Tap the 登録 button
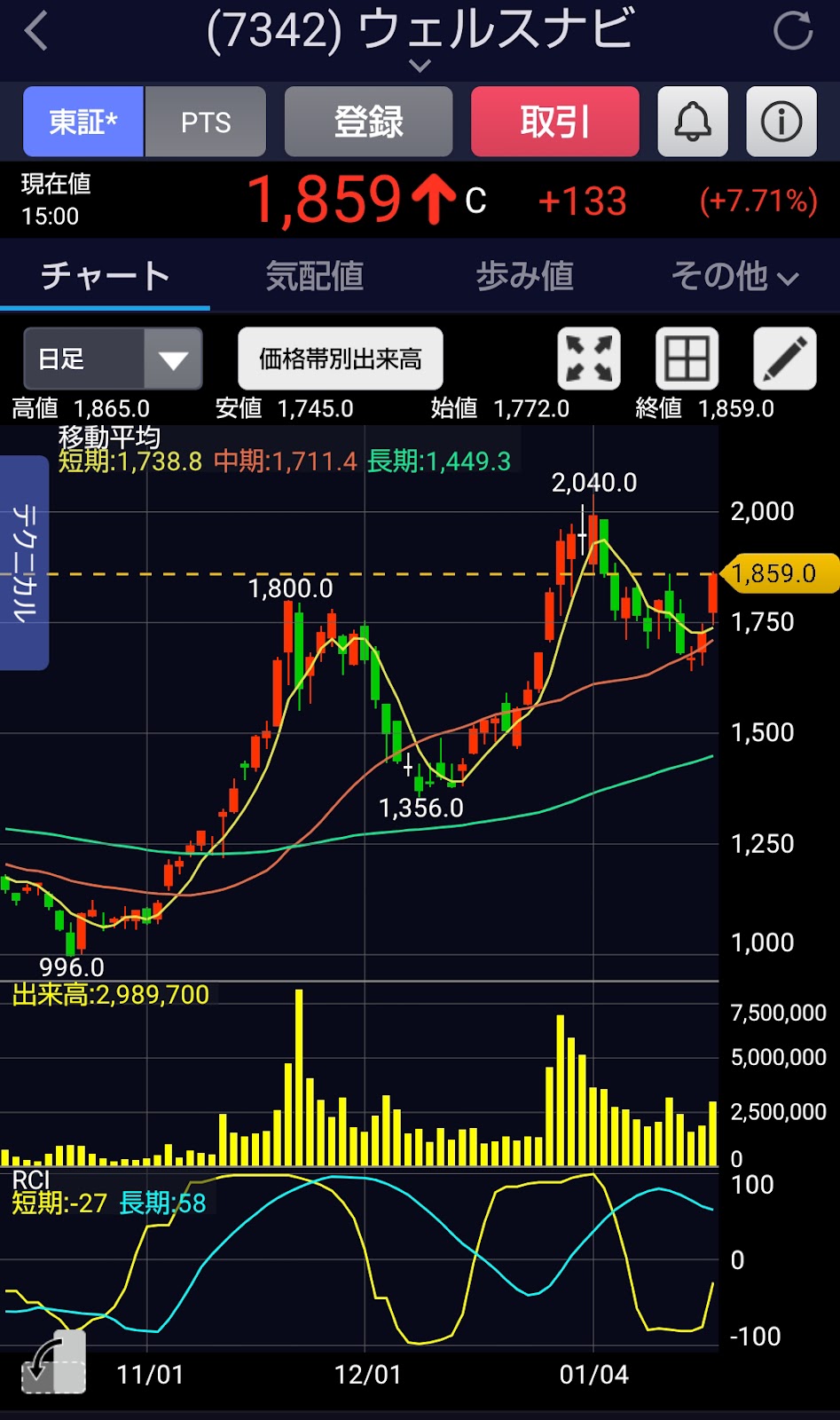The width and height of the screenshot is (840, 1420). pos(368,122)
